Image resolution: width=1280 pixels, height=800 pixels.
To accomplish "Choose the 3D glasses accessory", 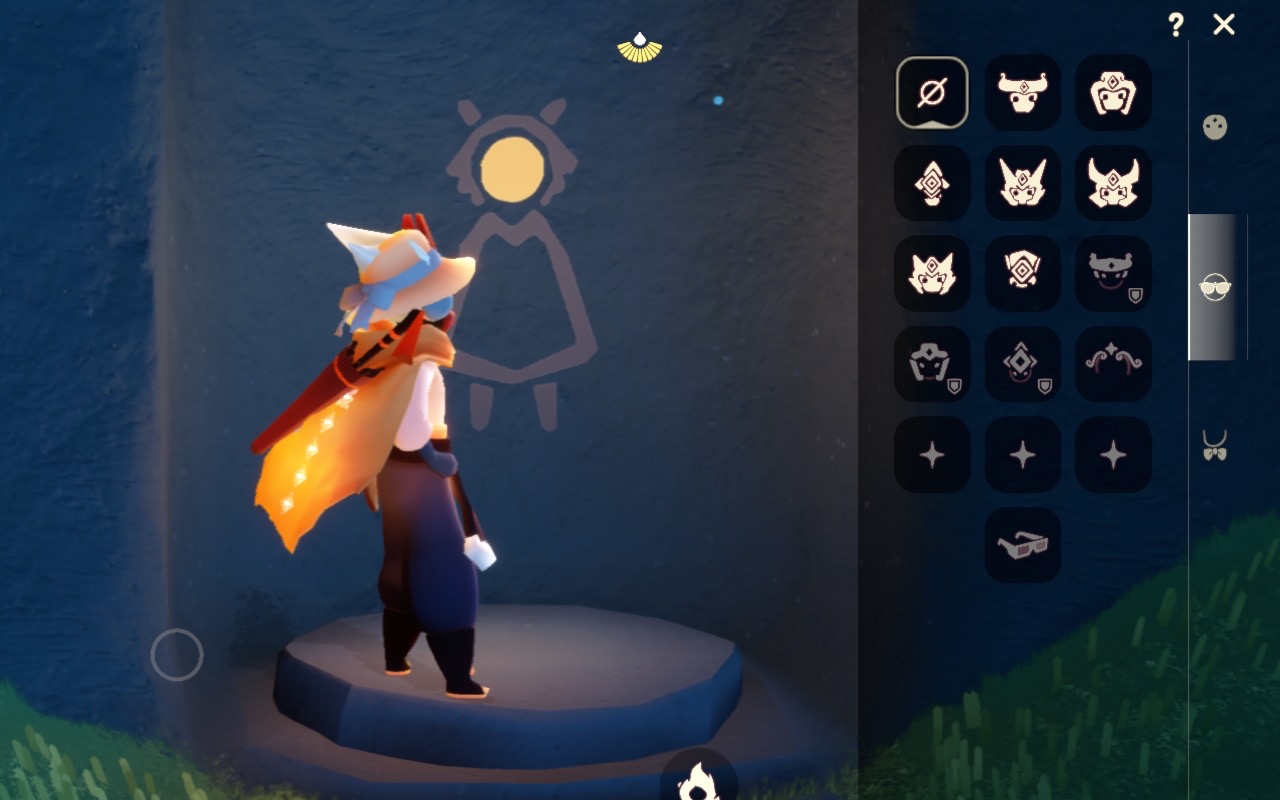I will click(x=1022, y=545).
